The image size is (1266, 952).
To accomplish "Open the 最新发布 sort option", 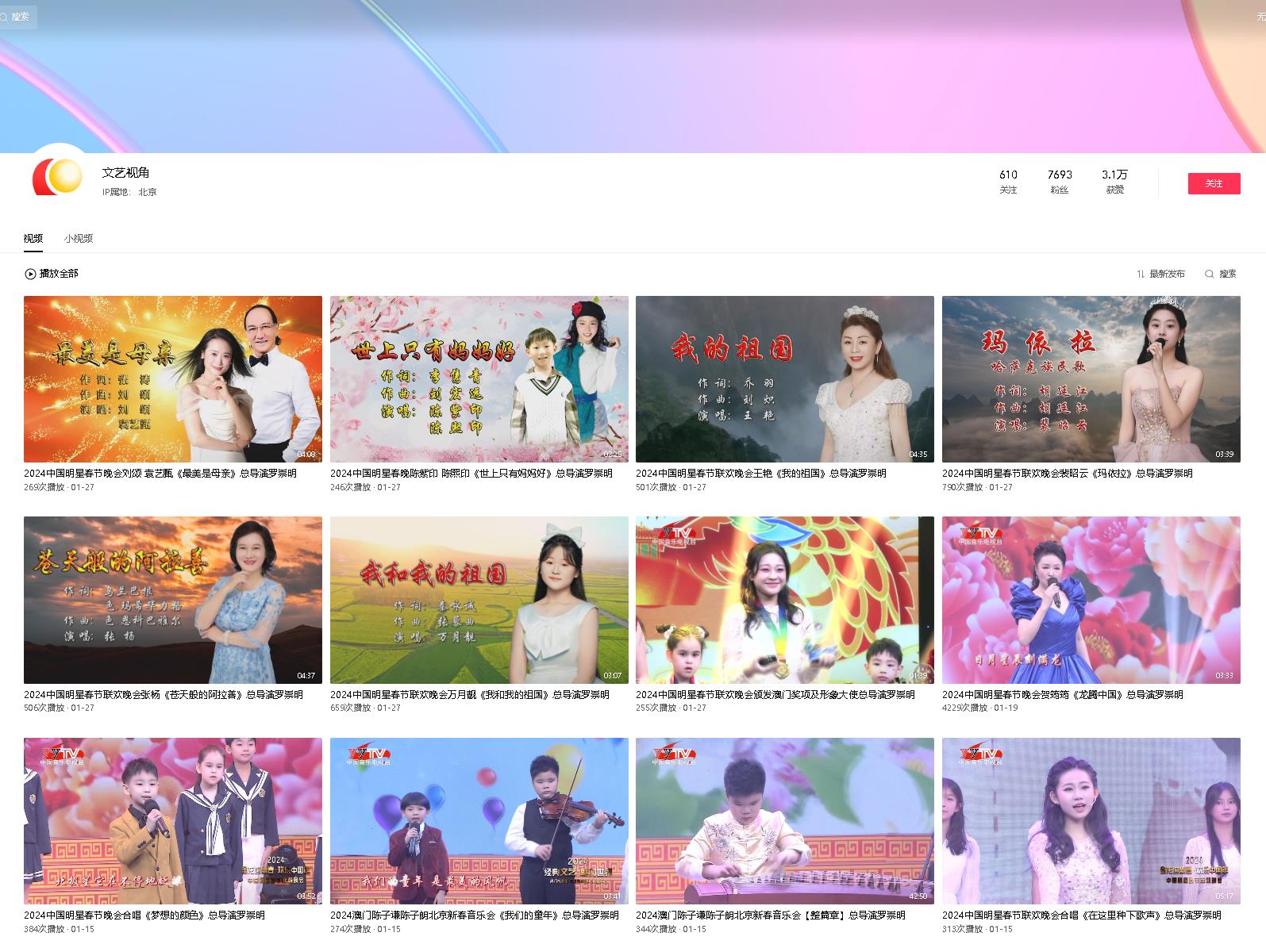I will click(x=1160, y=274).
